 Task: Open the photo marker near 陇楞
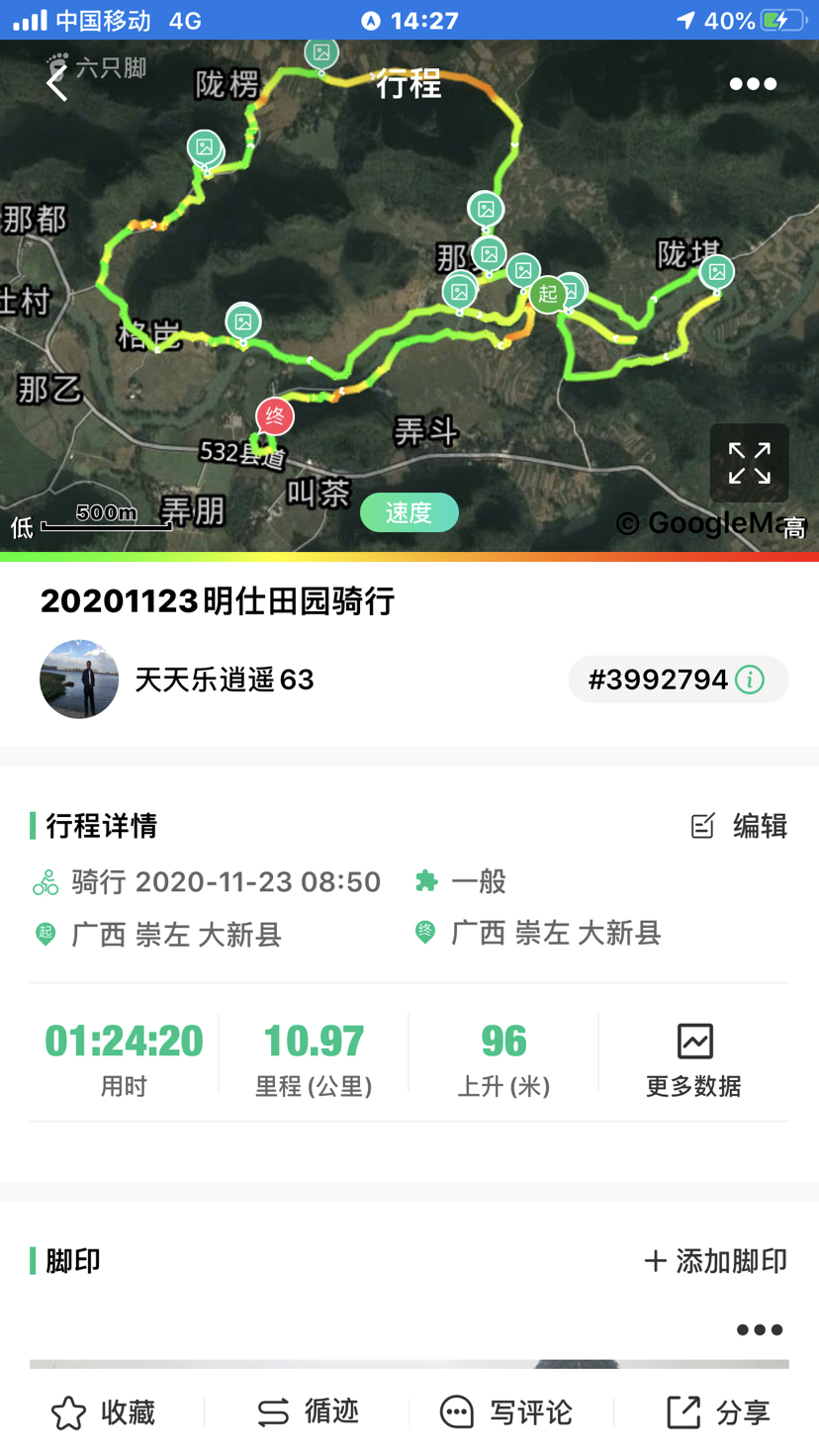pos(205,147)
